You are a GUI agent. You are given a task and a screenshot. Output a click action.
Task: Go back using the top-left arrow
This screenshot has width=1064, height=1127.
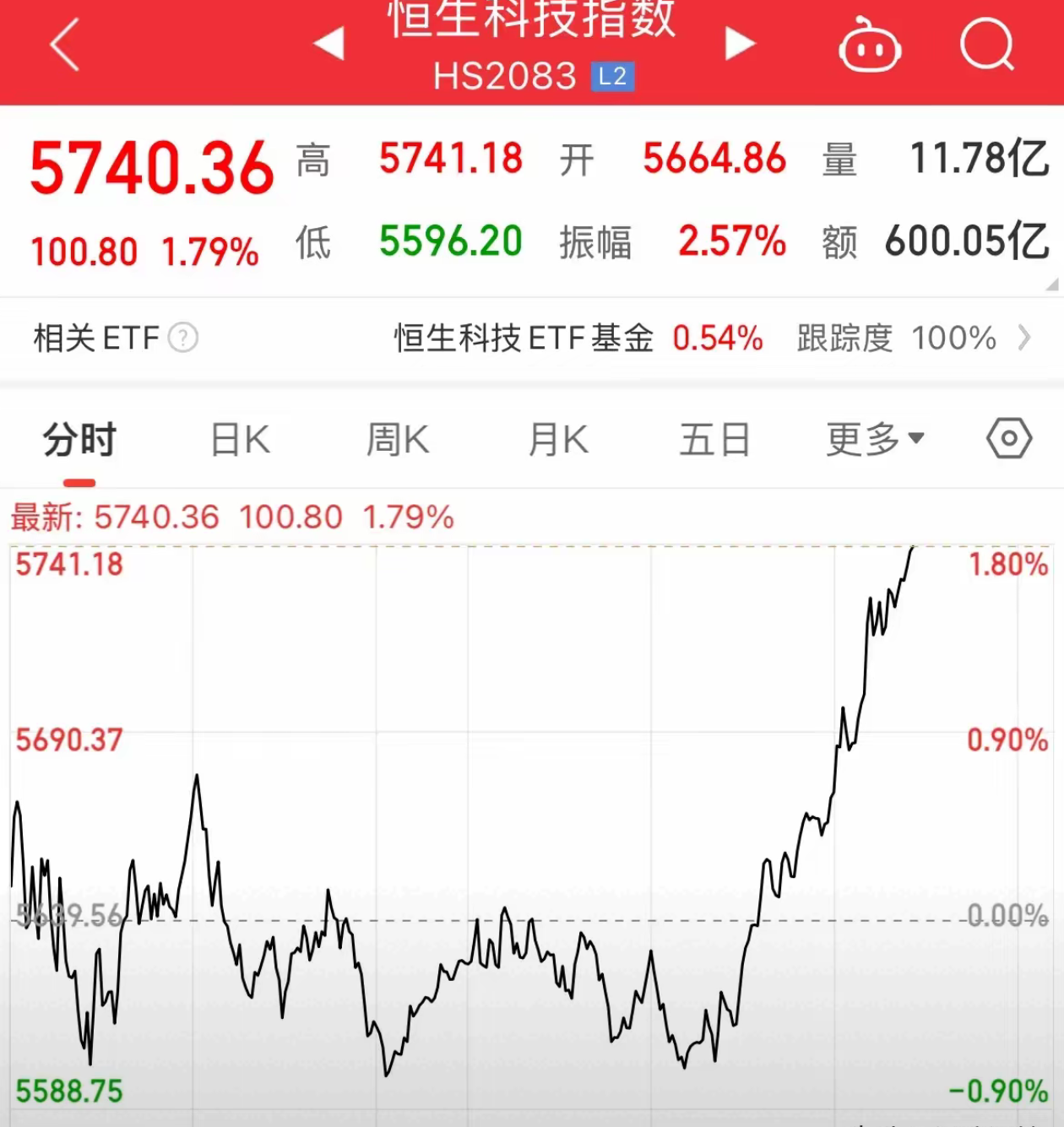pyautogui.click(x=65, y=44)
